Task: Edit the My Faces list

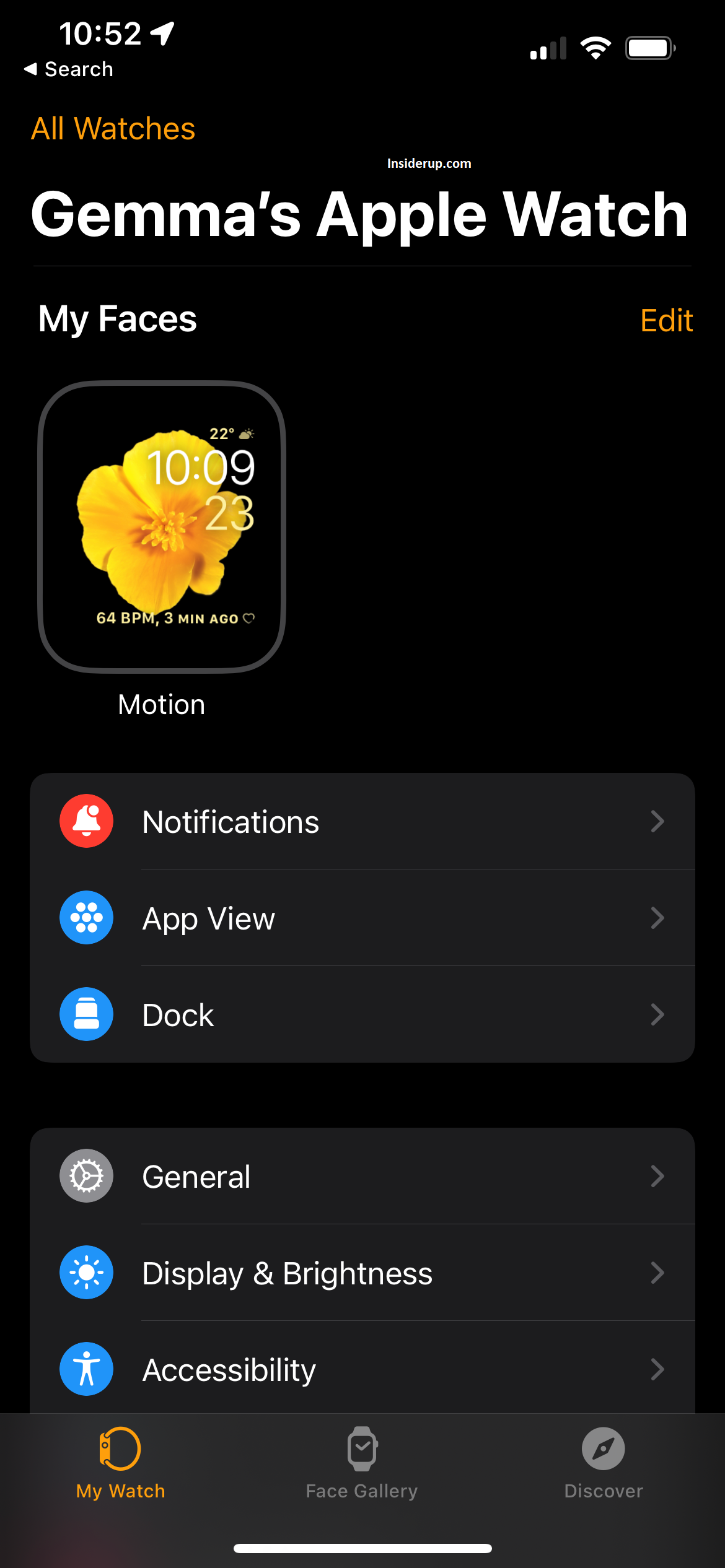Action: (666, 320)
